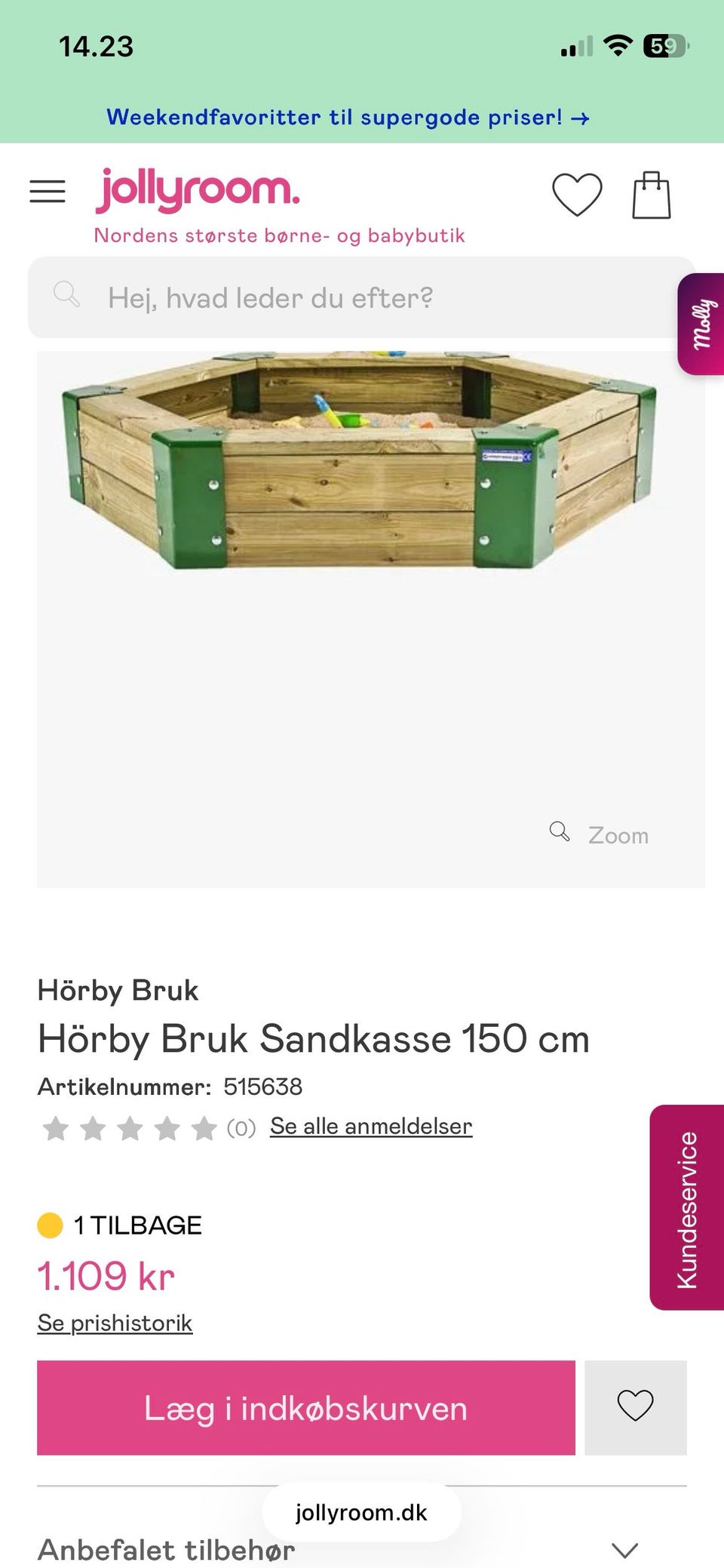
Task: Open the wishlist heart in header
Action: [x=577, y=194]
